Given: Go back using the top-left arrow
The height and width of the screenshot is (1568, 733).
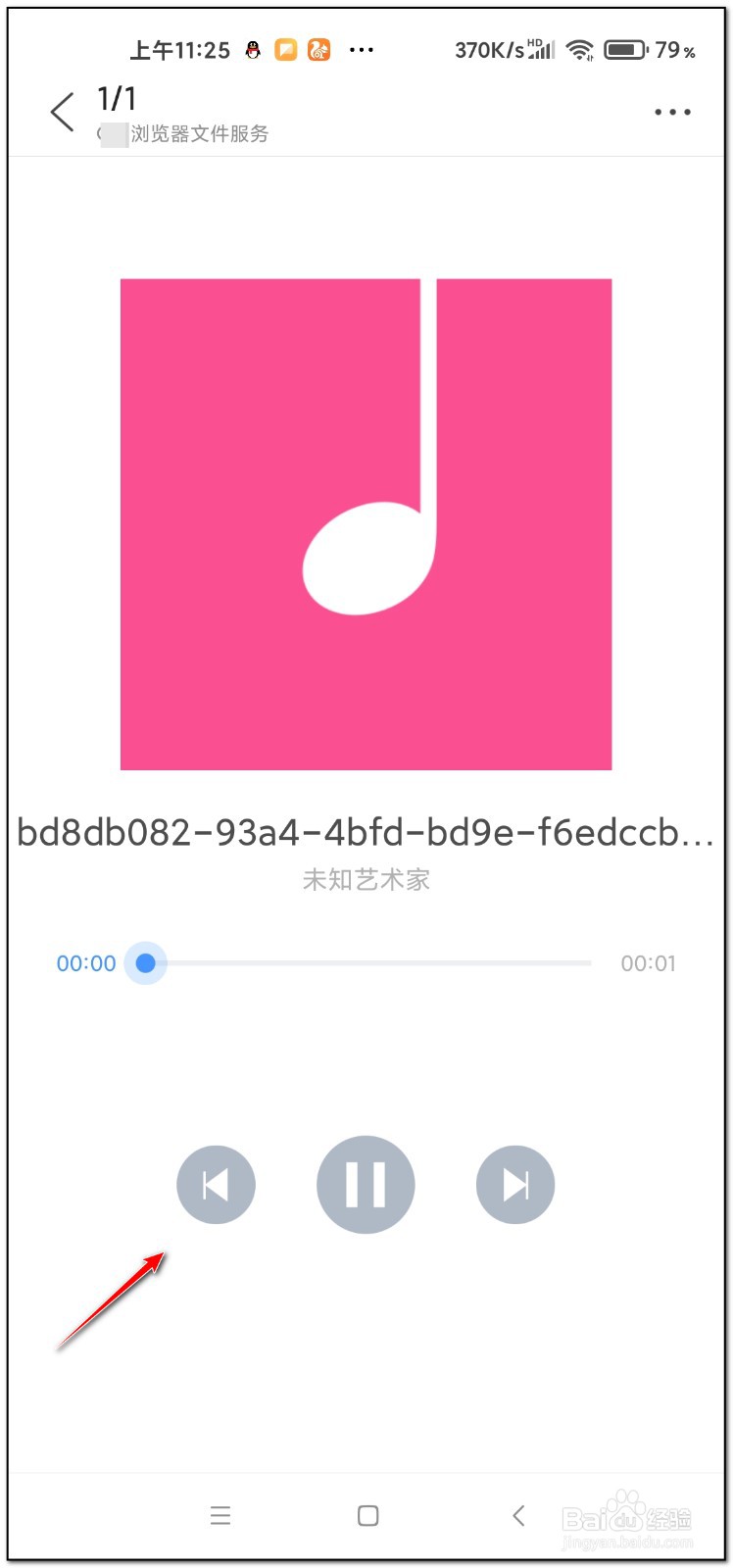Looking at the screenshot, I should pos(62,112).
